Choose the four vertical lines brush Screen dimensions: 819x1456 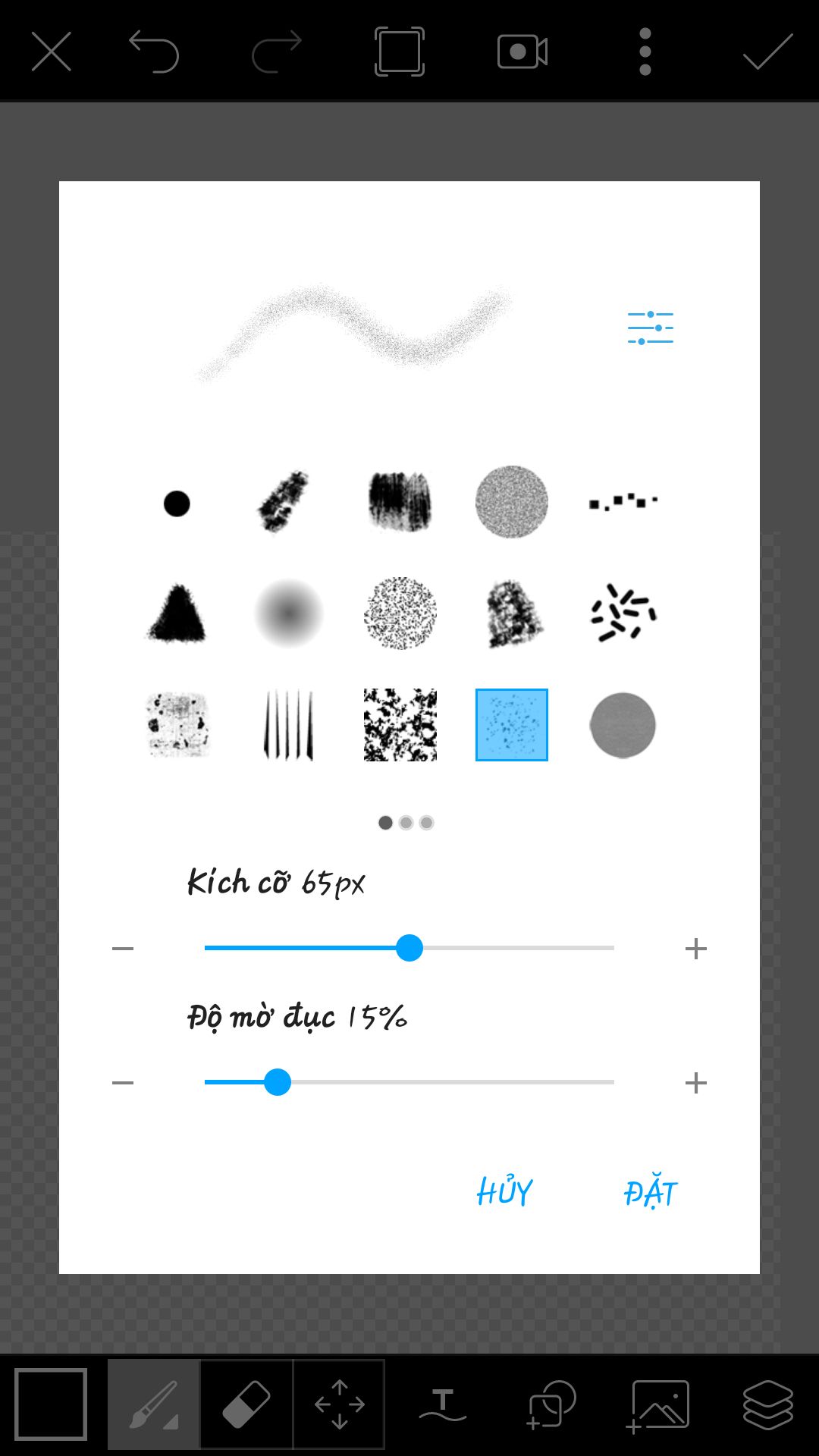coord(288,725)
